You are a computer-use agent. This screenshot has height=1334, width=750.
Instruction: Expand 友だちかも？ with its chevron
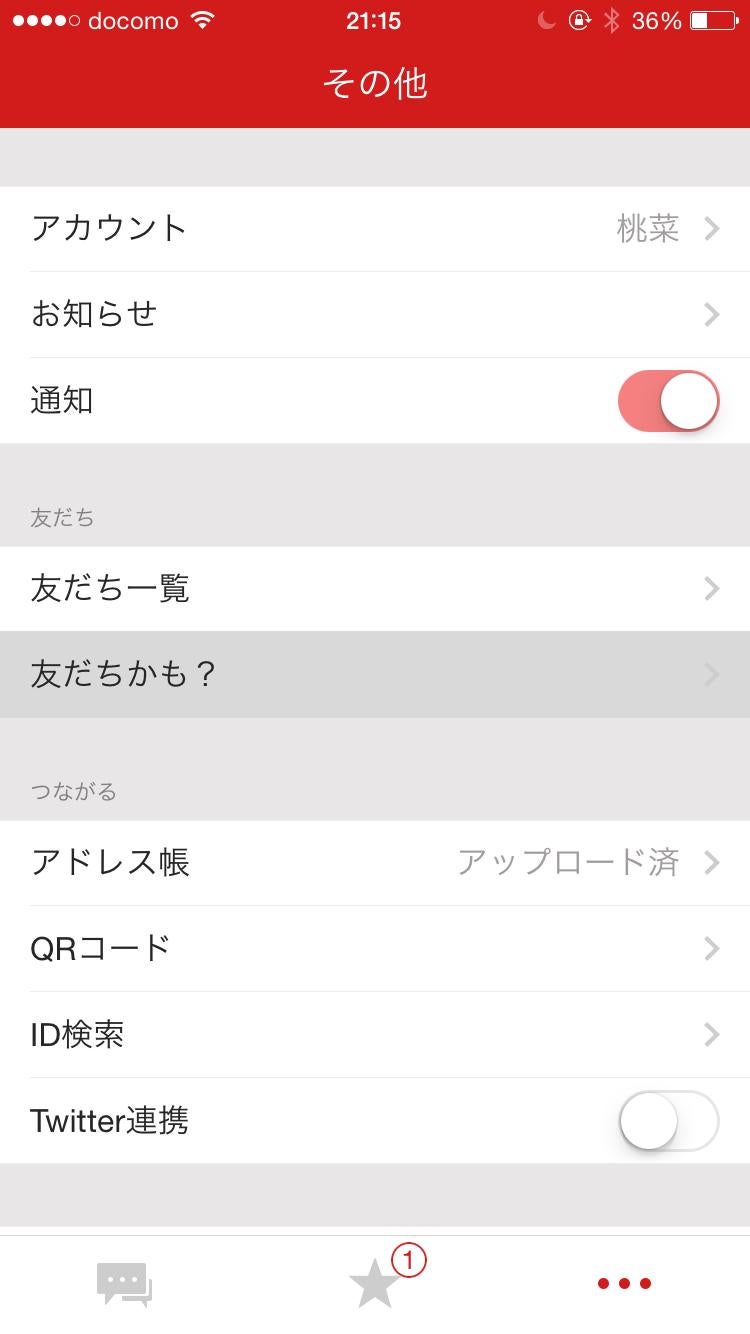point(711,674)
